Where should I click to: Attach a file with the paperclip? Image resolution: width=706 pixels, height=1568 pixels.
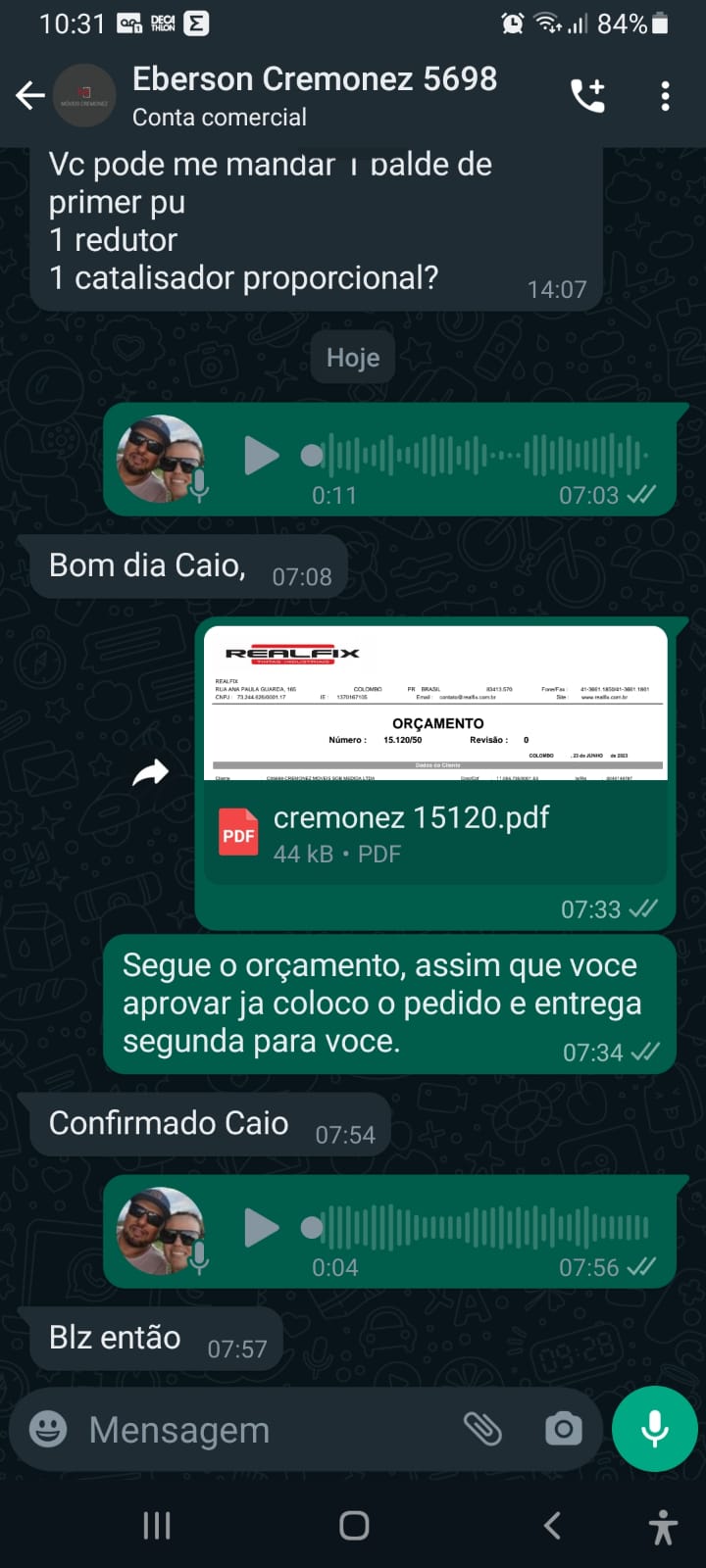[482, 1429]
